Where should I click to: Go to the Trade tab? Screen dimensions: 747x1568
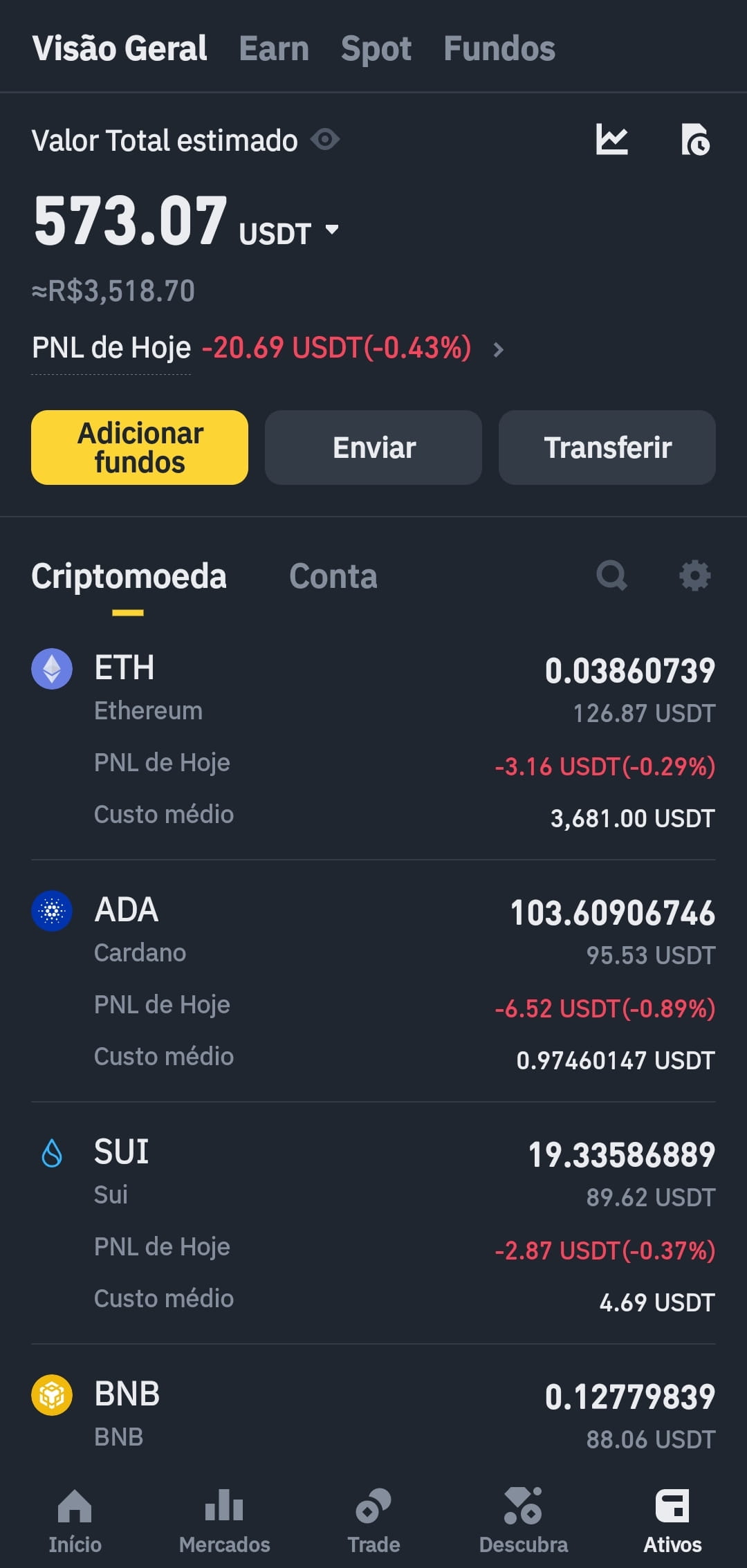(x=373, y=1521)
